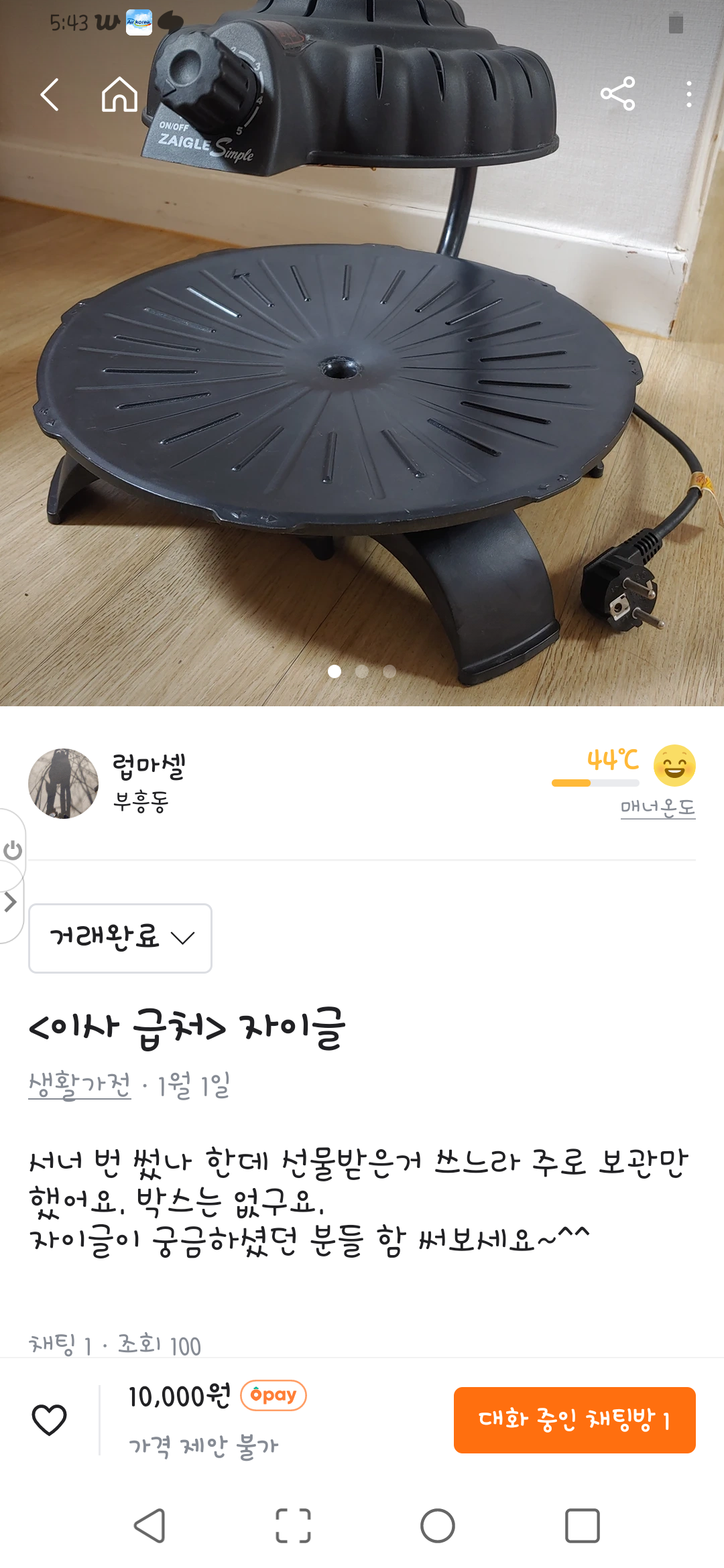Open recent apps from navigation bar
The width and height of the screenshot is (724, 1568).
click(x=582, y=1526)
